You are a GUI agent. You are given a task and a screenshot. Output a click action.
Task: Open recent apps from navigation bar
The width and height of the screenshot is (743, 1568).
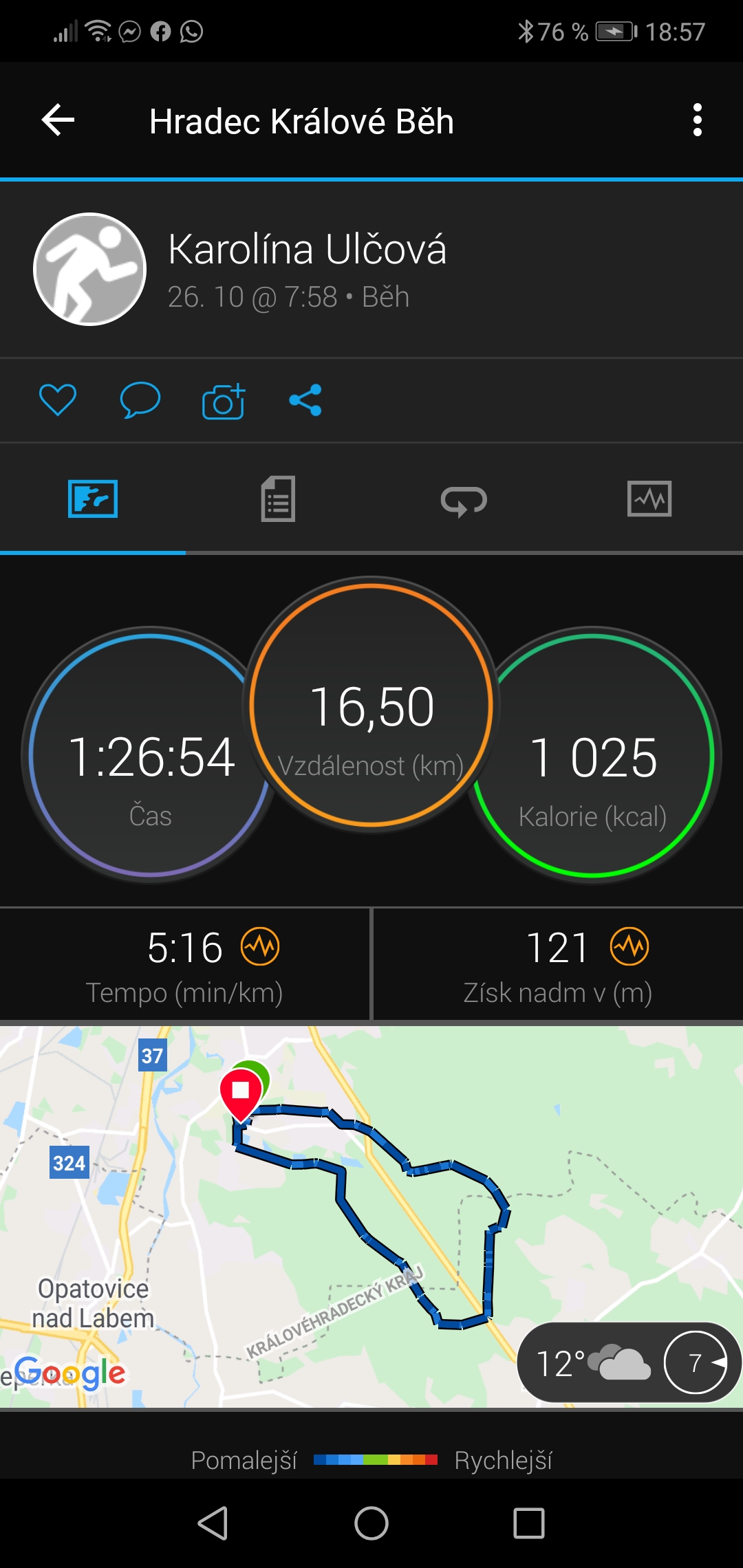[x=529, y=1523]
